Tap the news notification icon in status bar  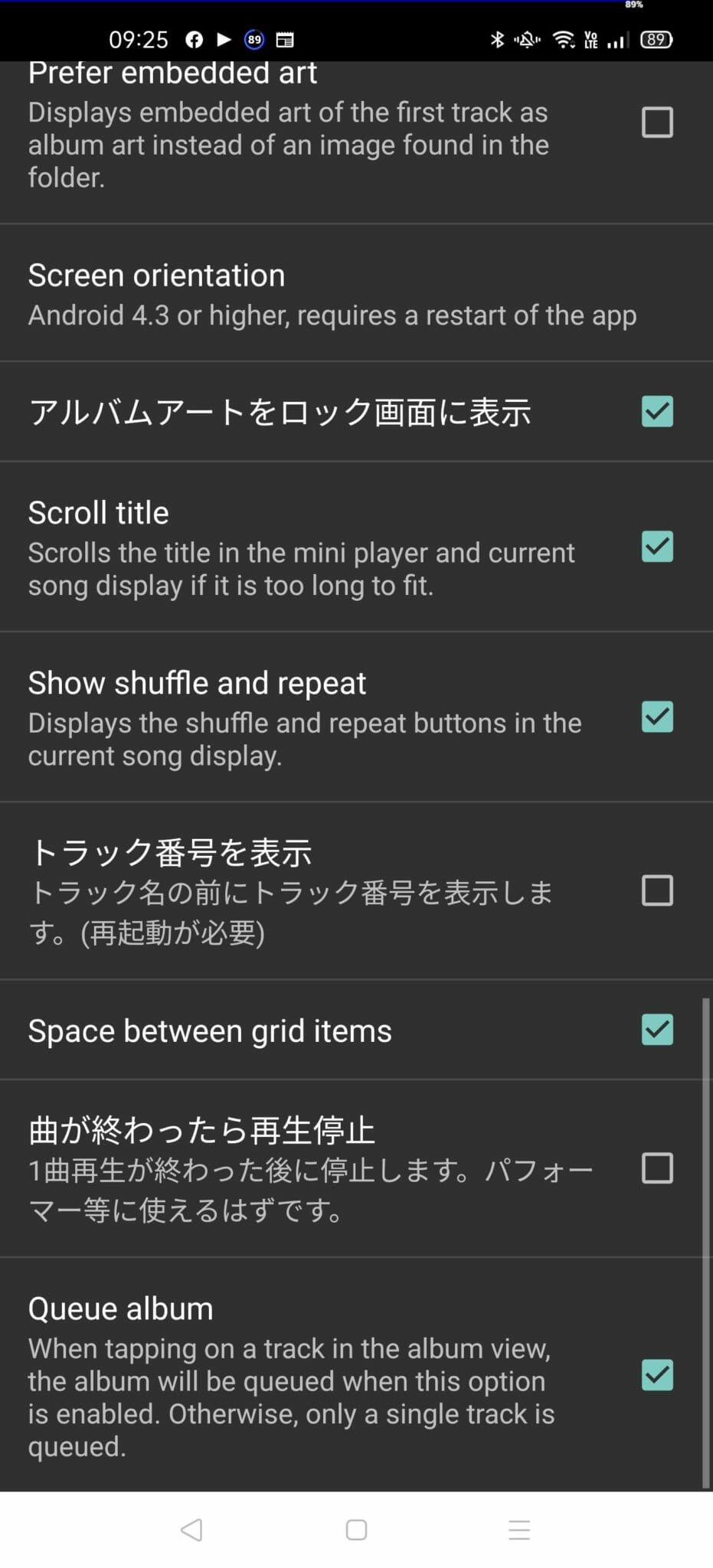point(284,40)
